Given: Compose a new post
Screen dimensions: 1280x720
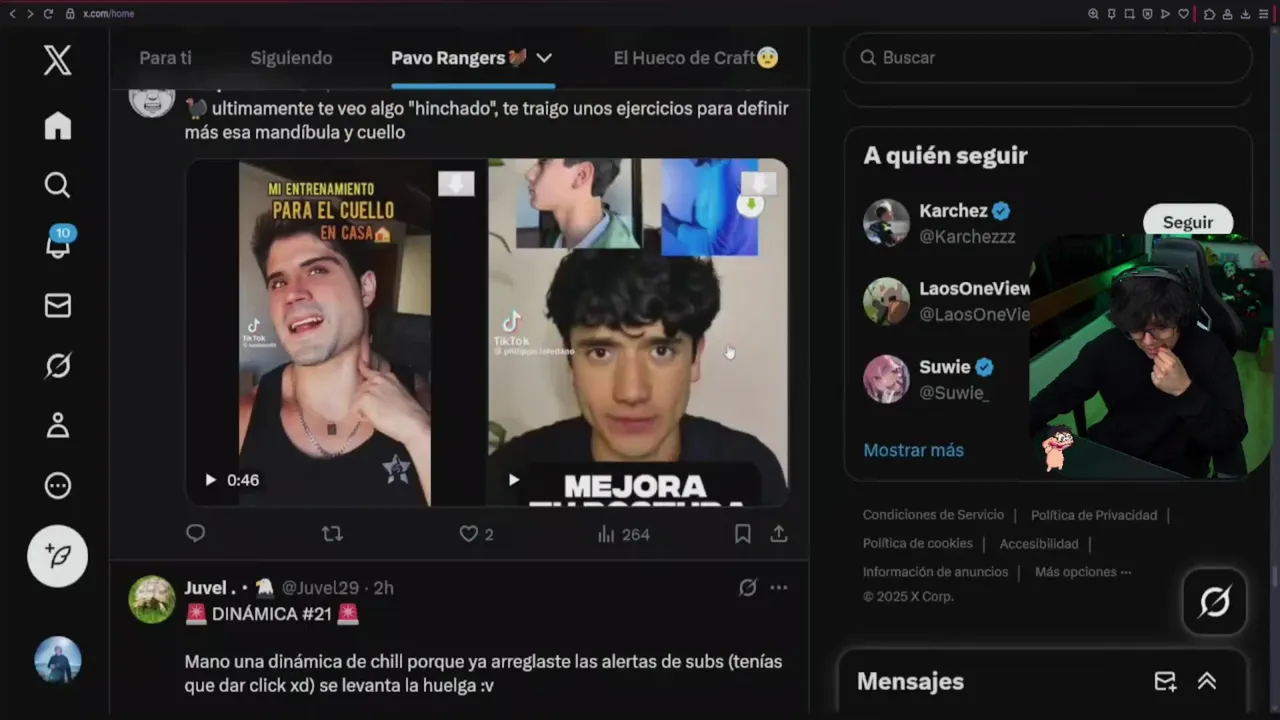Looking at the screenshot, I should click(x=57, y=555).
